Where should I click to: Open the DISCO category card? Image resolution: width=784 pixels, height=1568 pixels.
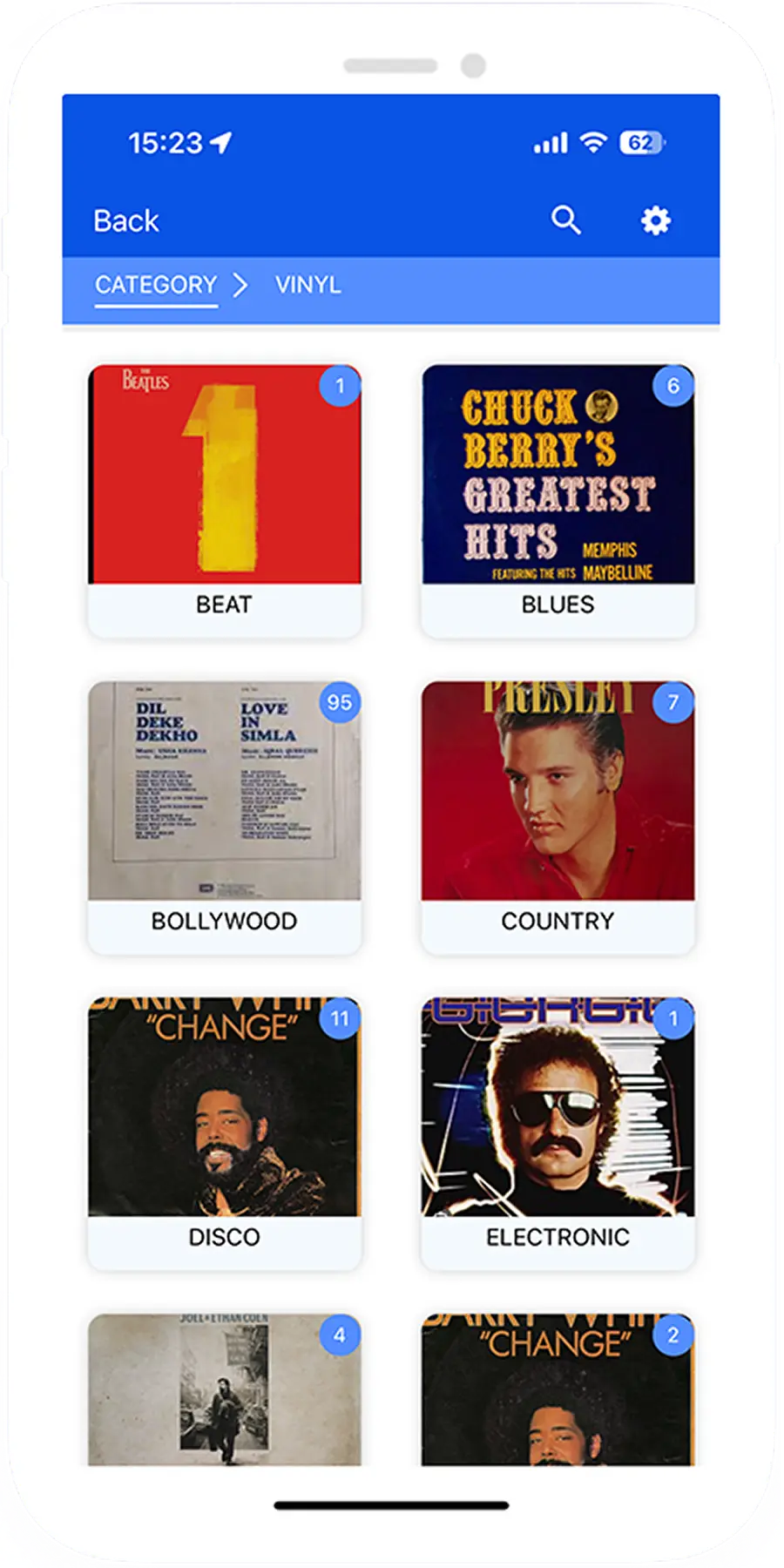225,1132
